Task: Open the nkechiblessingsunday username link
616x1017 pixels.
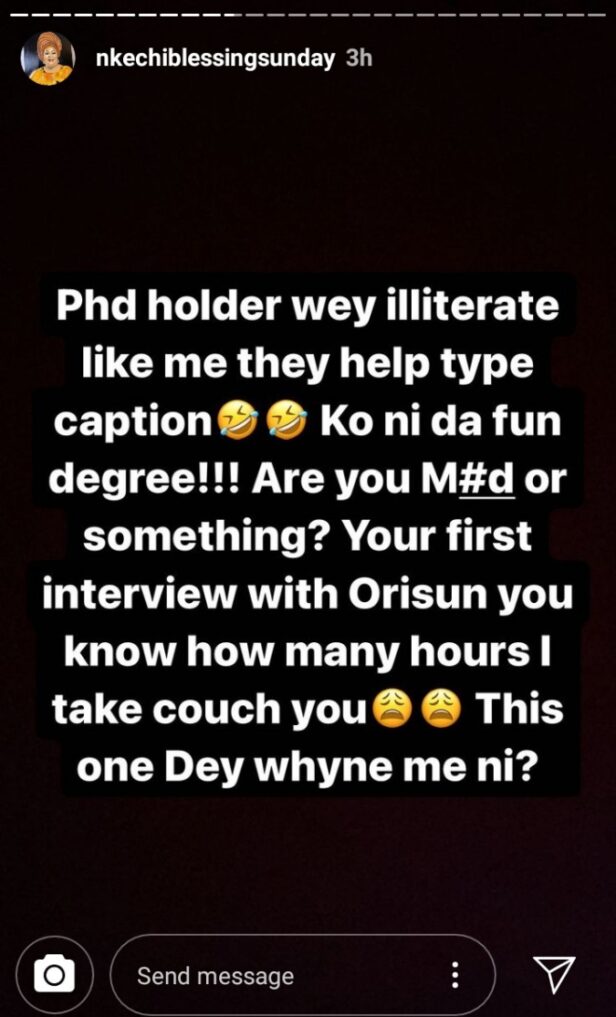Action: pos(215,58)
